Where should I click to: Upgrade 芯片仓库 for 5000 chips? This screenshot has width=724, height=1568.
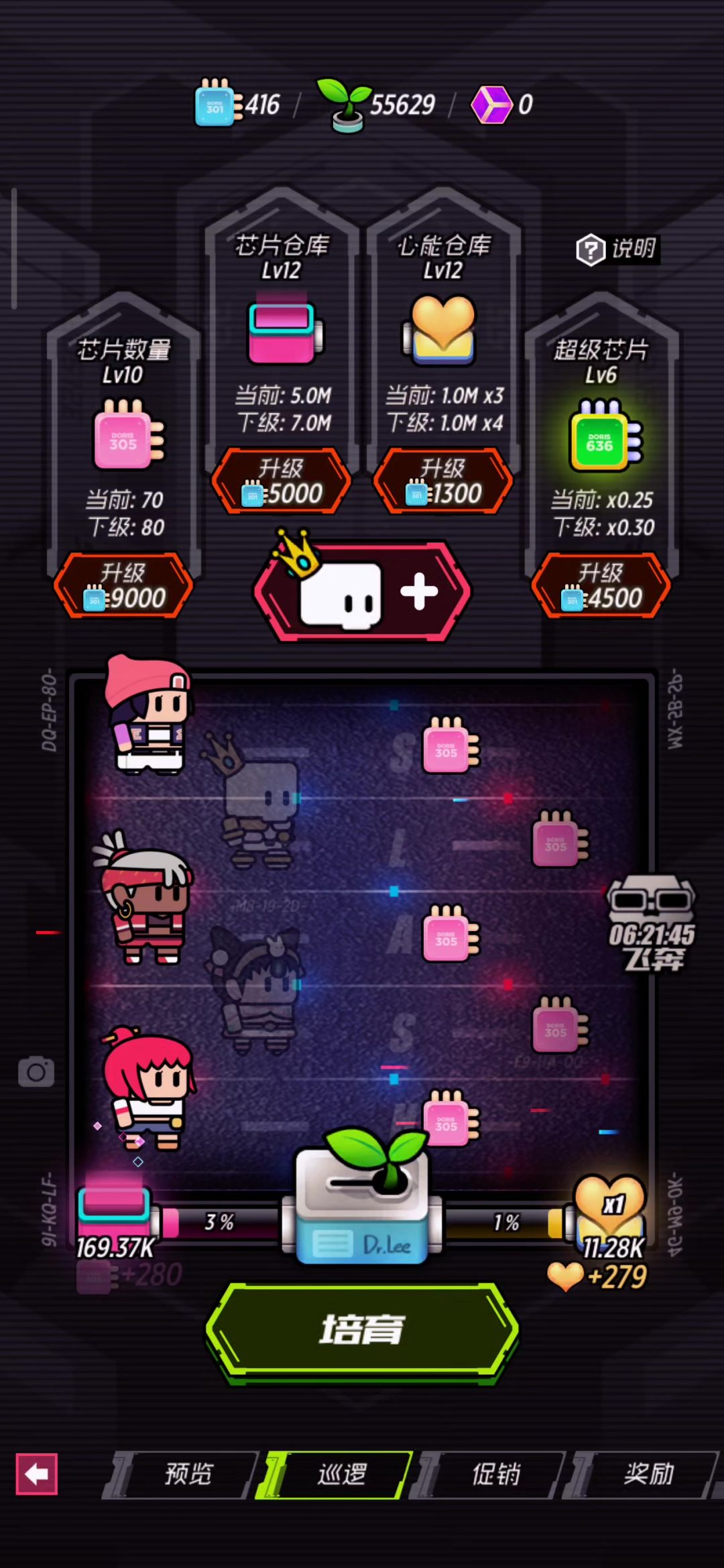click(x=281, y=481)
